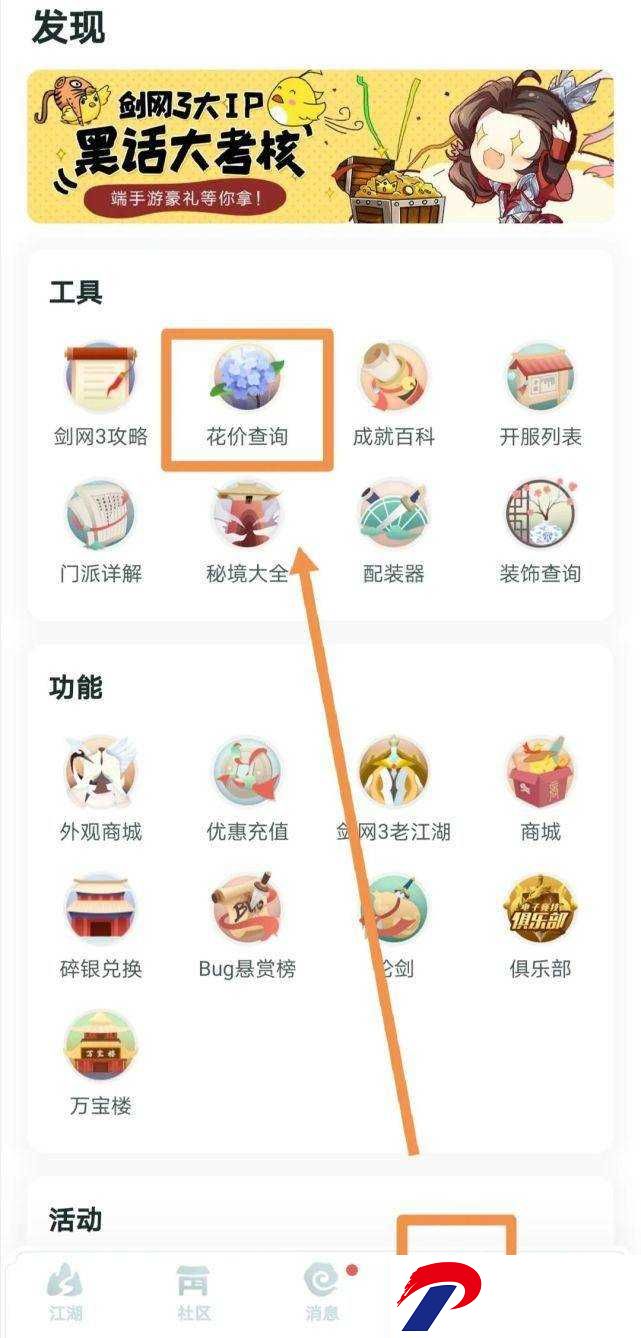Screen dimensions: 641x1338
Task: Launch the 配装器 gear builder
Action: coord(394,531)
